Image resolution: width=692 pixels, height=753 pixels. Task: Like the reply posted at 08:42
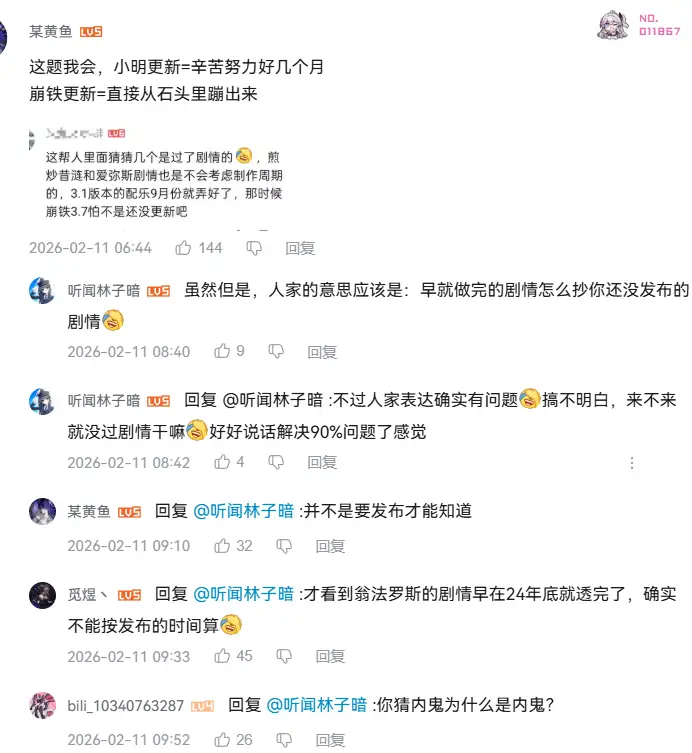(222, 463)
